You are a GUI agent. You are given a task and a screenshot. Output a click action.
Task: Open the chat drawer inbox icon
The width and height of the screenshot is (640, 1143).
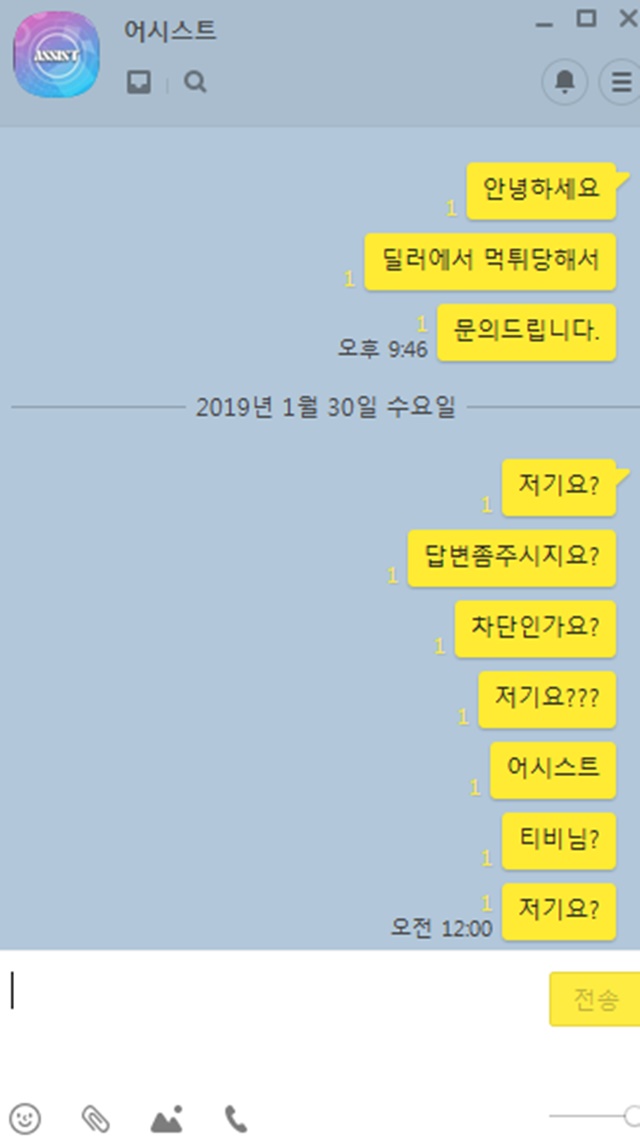coord(138,82)
